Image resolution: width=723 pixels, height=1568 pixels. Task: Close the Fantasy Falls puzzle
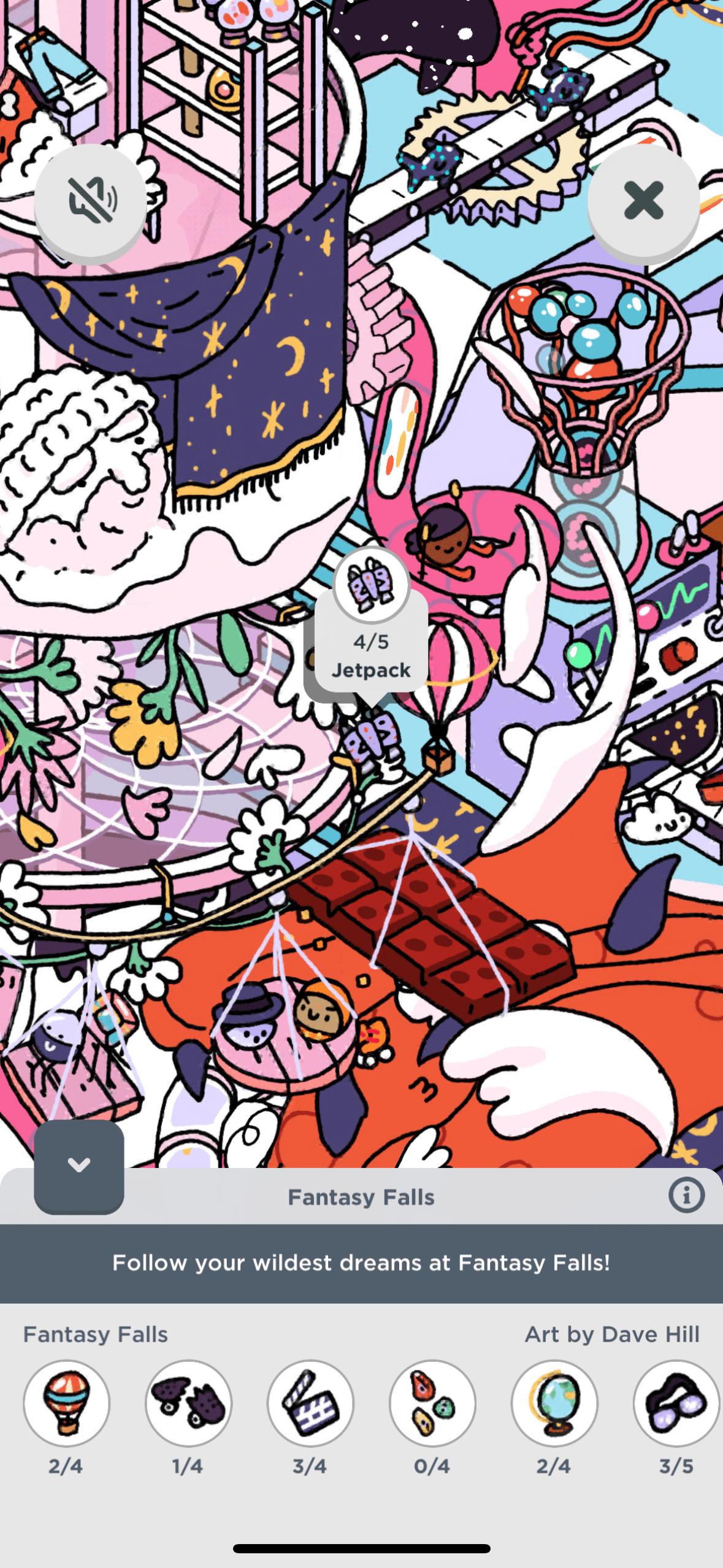pos(643,201)
